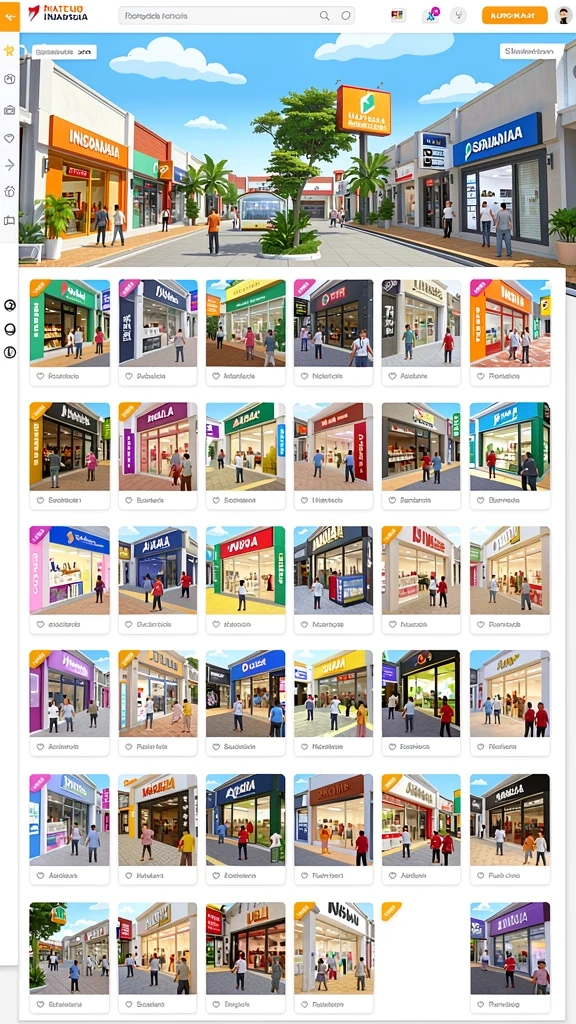This screenshot has height=1024, width=576.
Task: Tap the orange back arrow button
Action: 9,16
